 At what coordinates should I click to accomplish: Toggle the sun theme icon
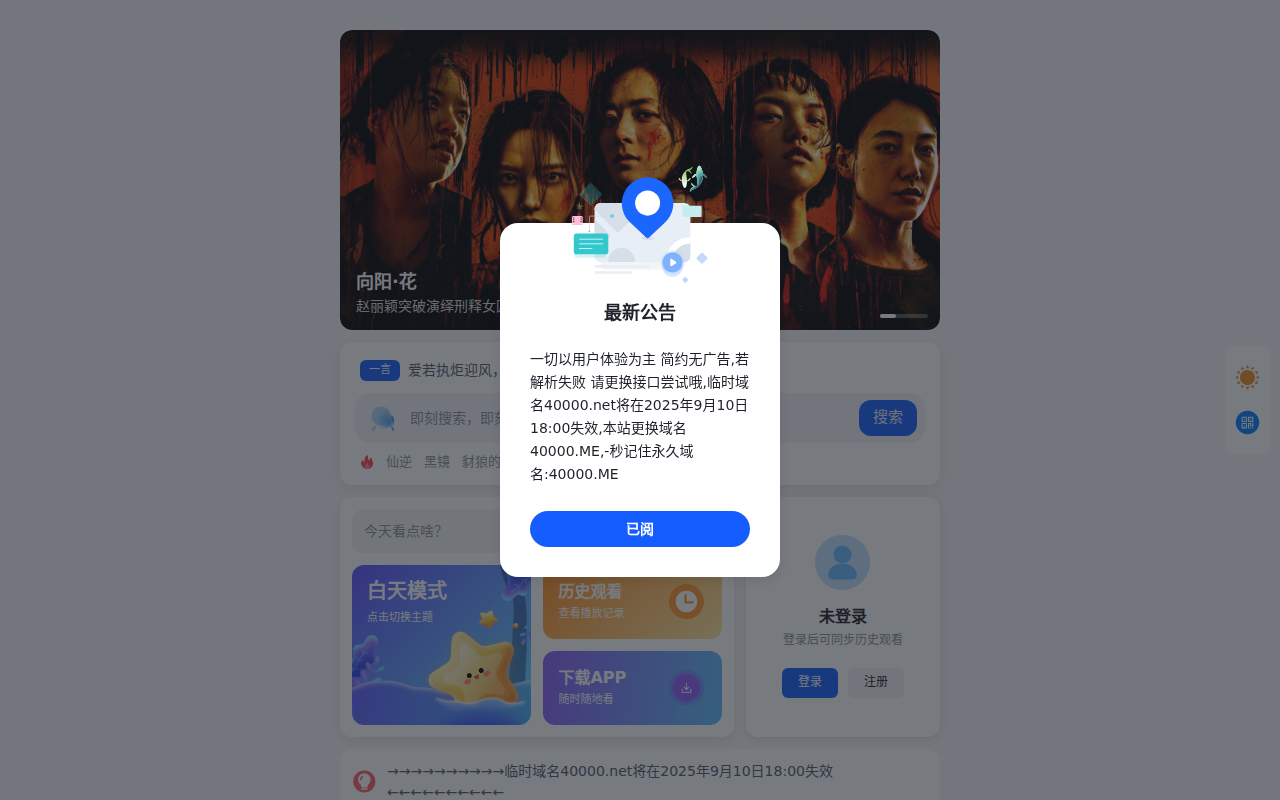(x=1247, y=378)
